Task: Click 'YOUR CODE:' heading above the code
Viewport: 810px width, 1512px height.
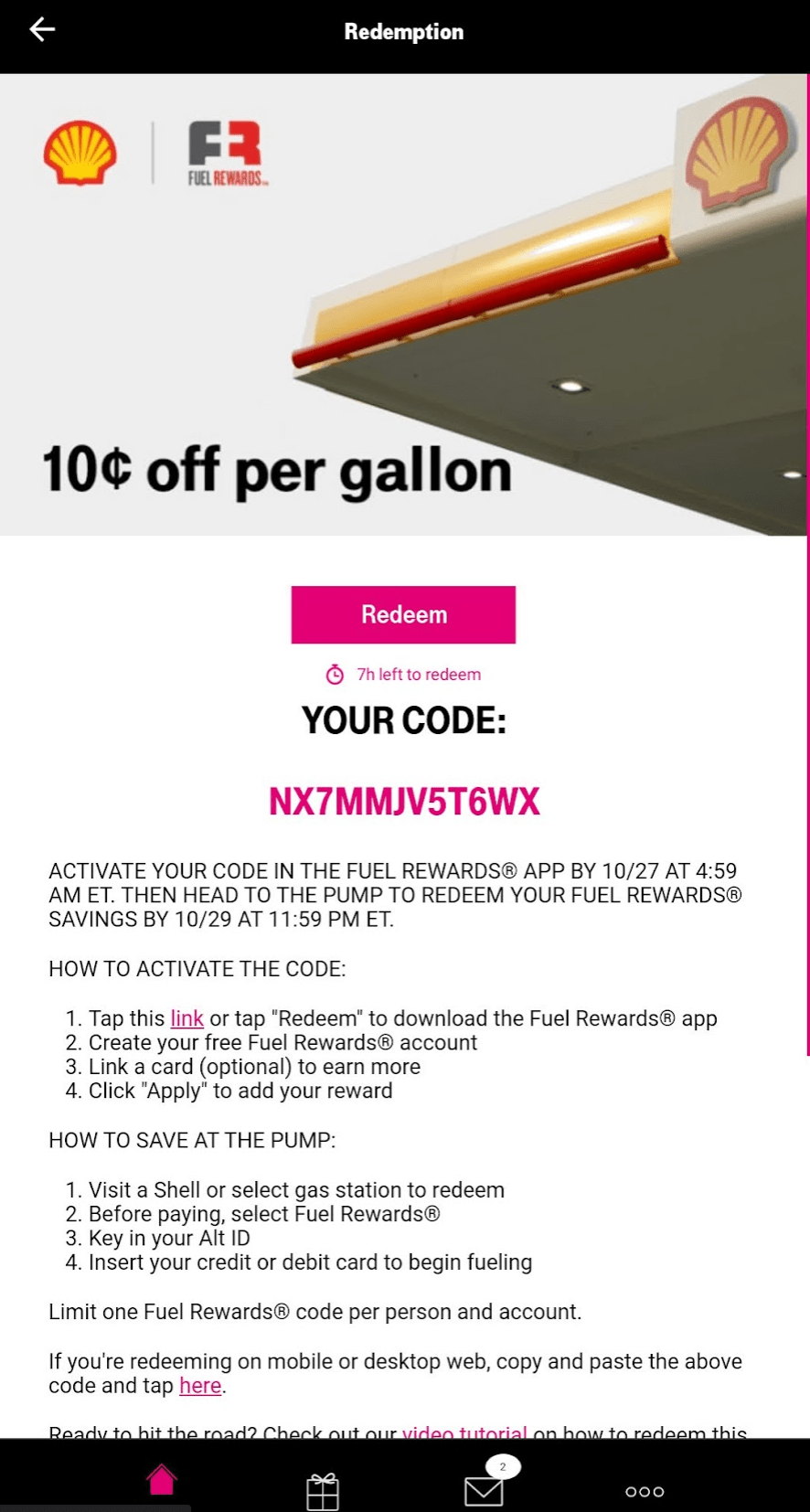Action: click(x=403, y=720)
